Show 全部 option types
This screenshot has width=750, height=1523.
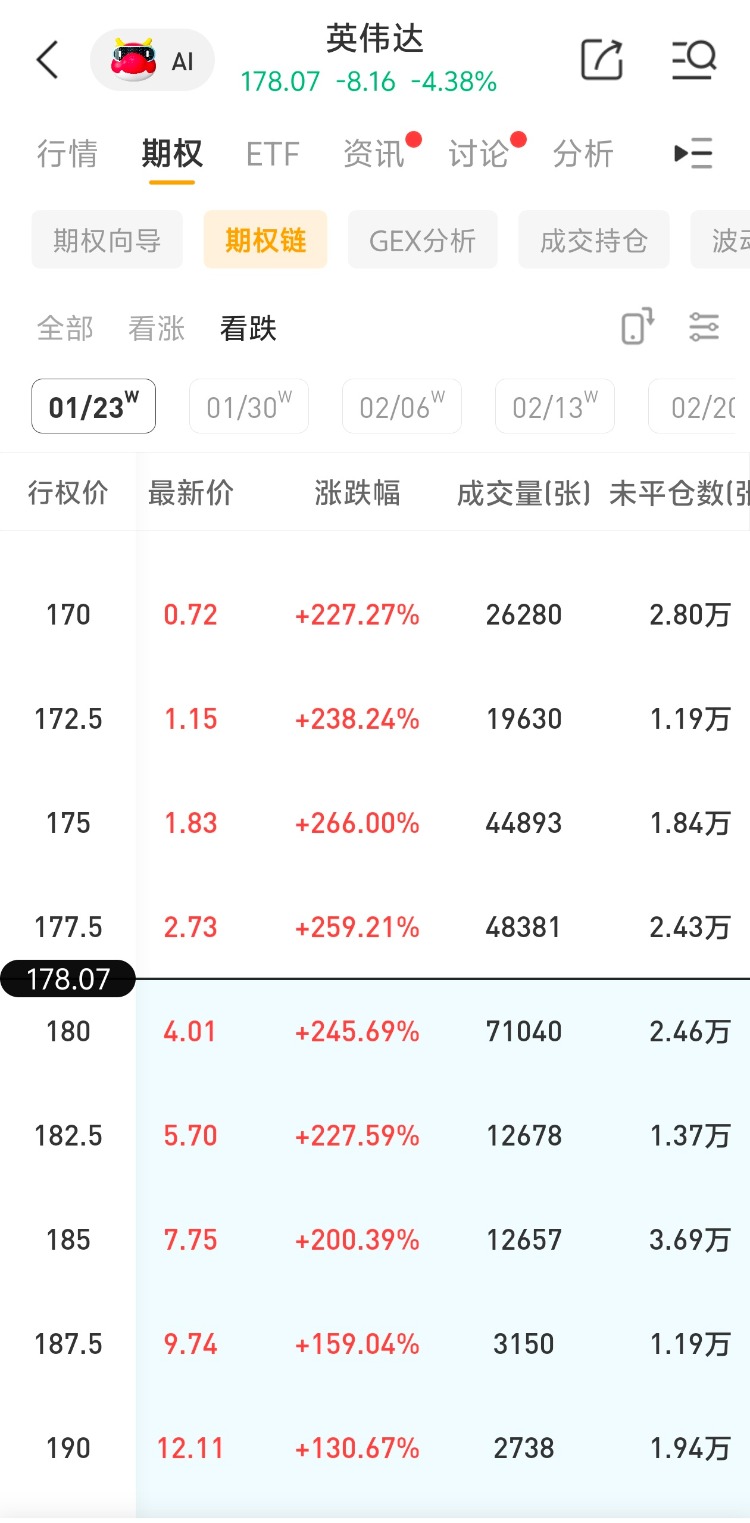[x=65, y=328]
